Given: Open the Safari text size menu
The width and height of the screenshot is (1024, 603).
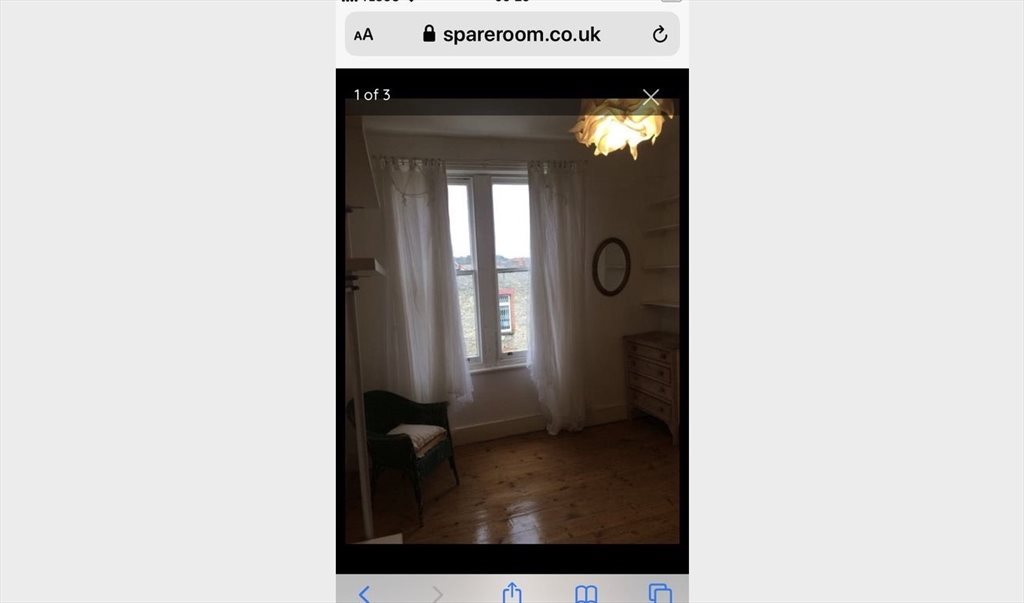Looking at the screenshot, I should pyautogui.click(x=364, y=35).
